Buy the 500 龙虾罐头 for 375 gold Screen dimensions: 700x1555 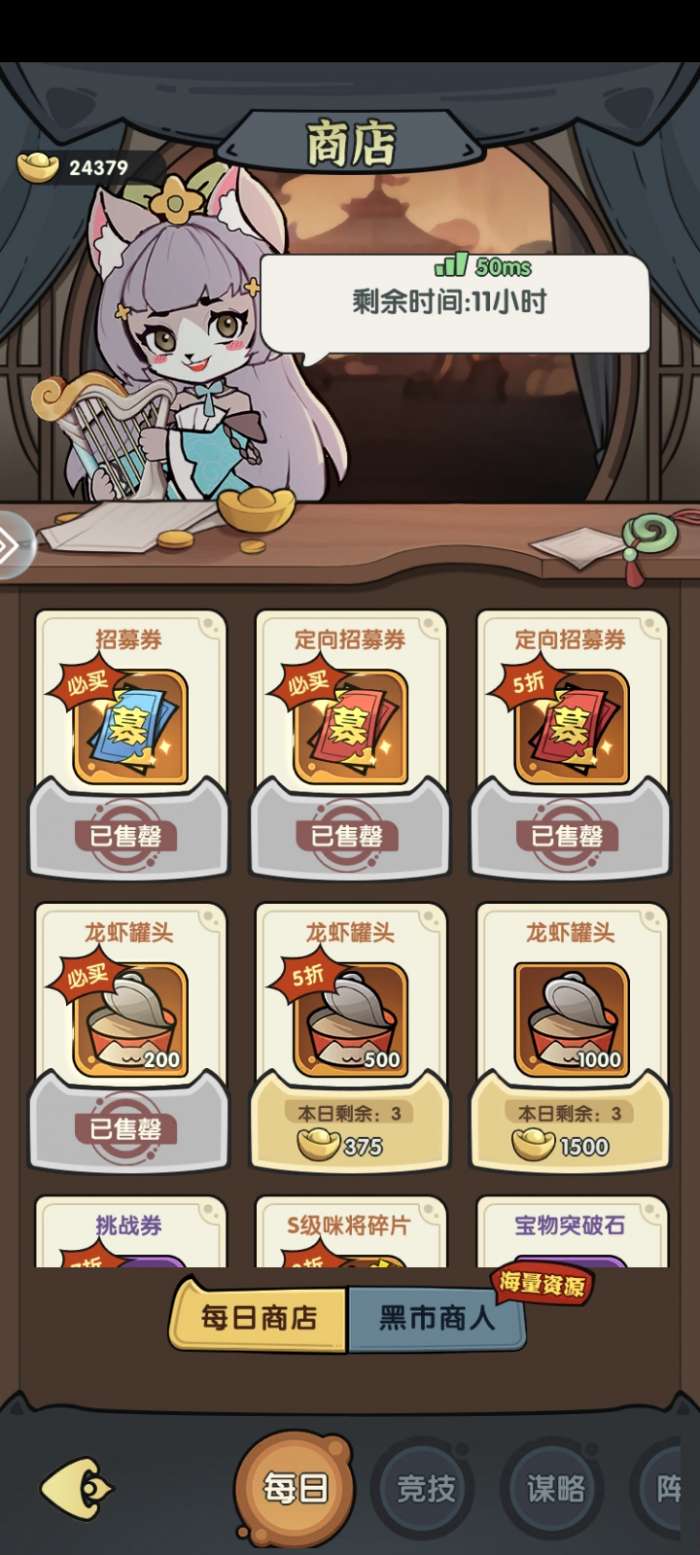click(x=350, y=1129)
